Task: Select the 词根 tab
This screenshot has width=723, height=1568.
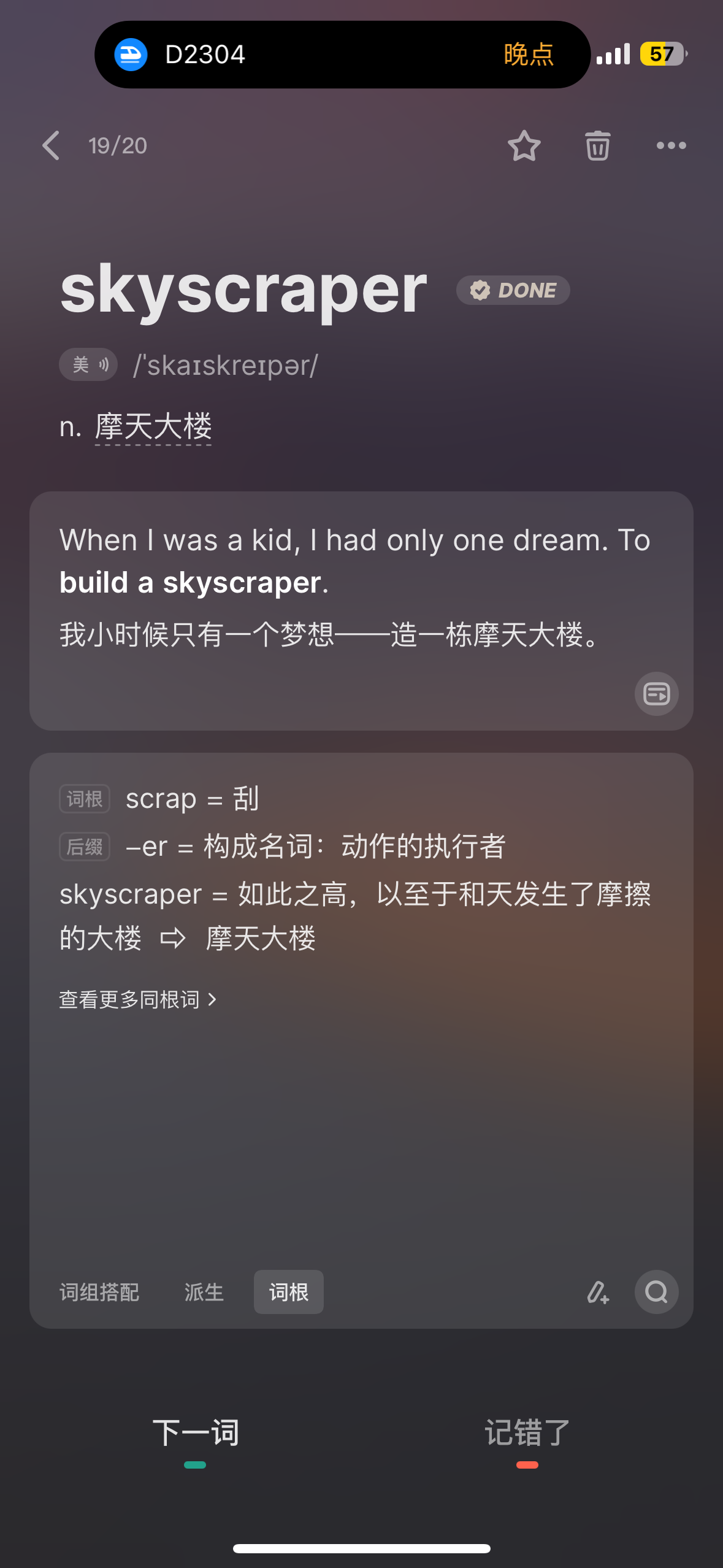Action: pos(289,1292)
